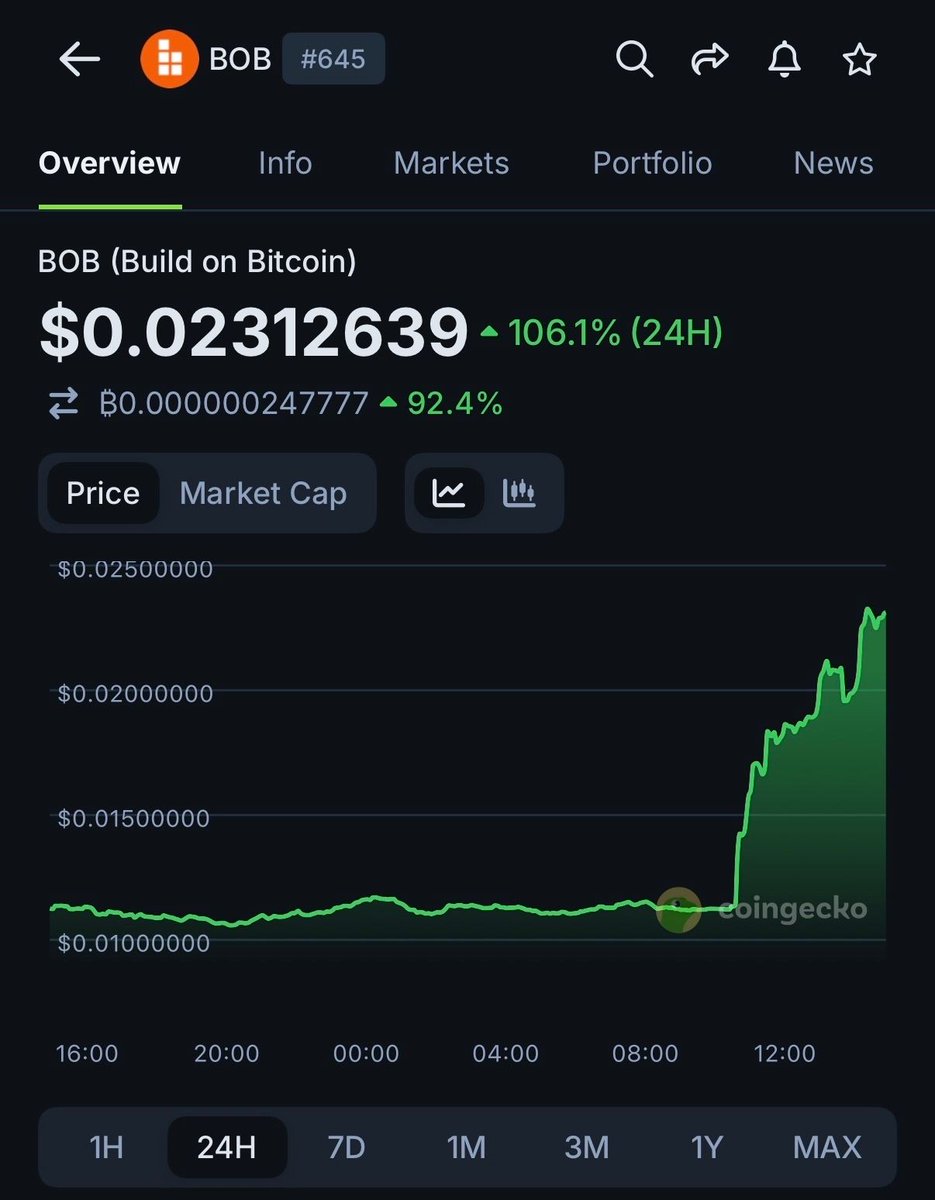View the MAX price history

pos(826,1146)
